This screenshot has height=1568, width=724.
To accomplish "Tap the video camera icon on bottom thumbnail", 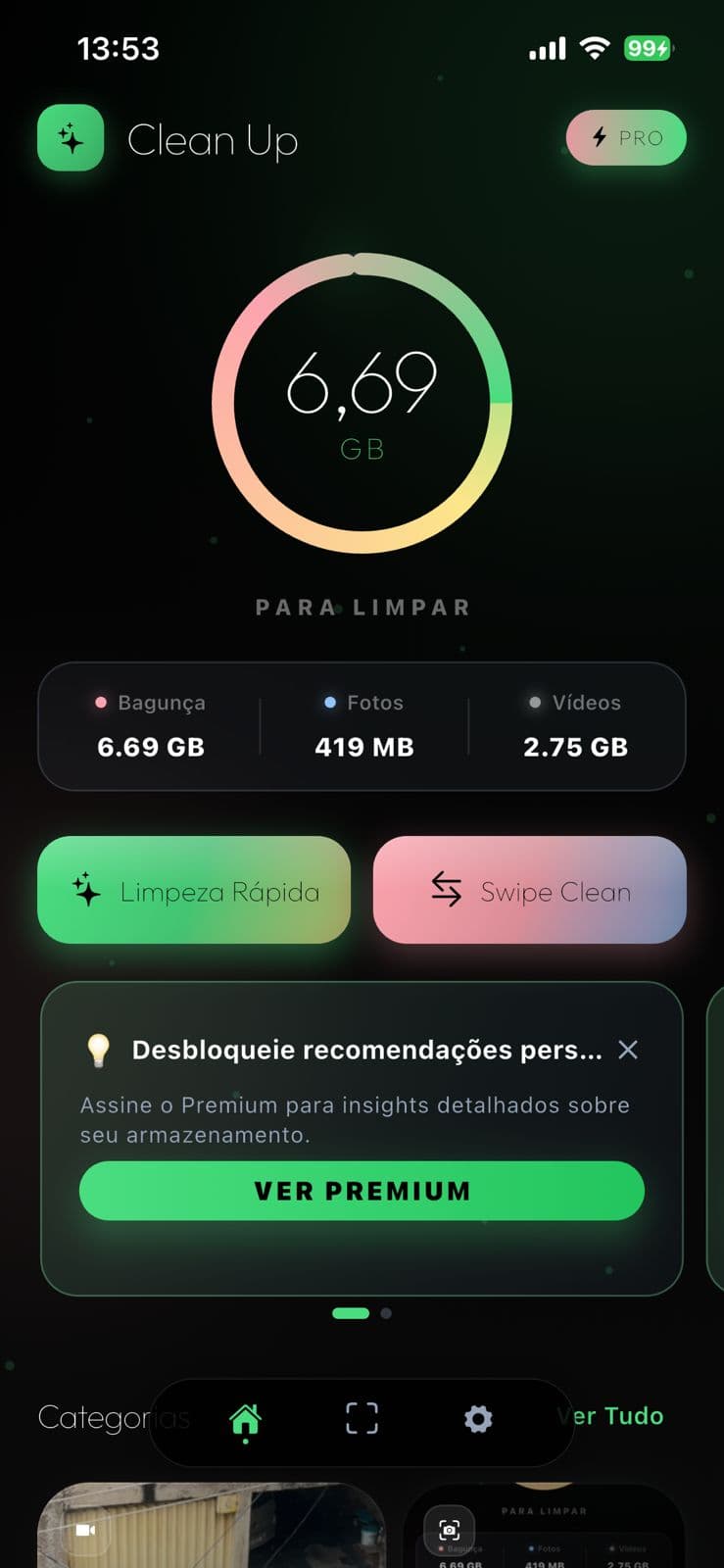I will 87,1530.
